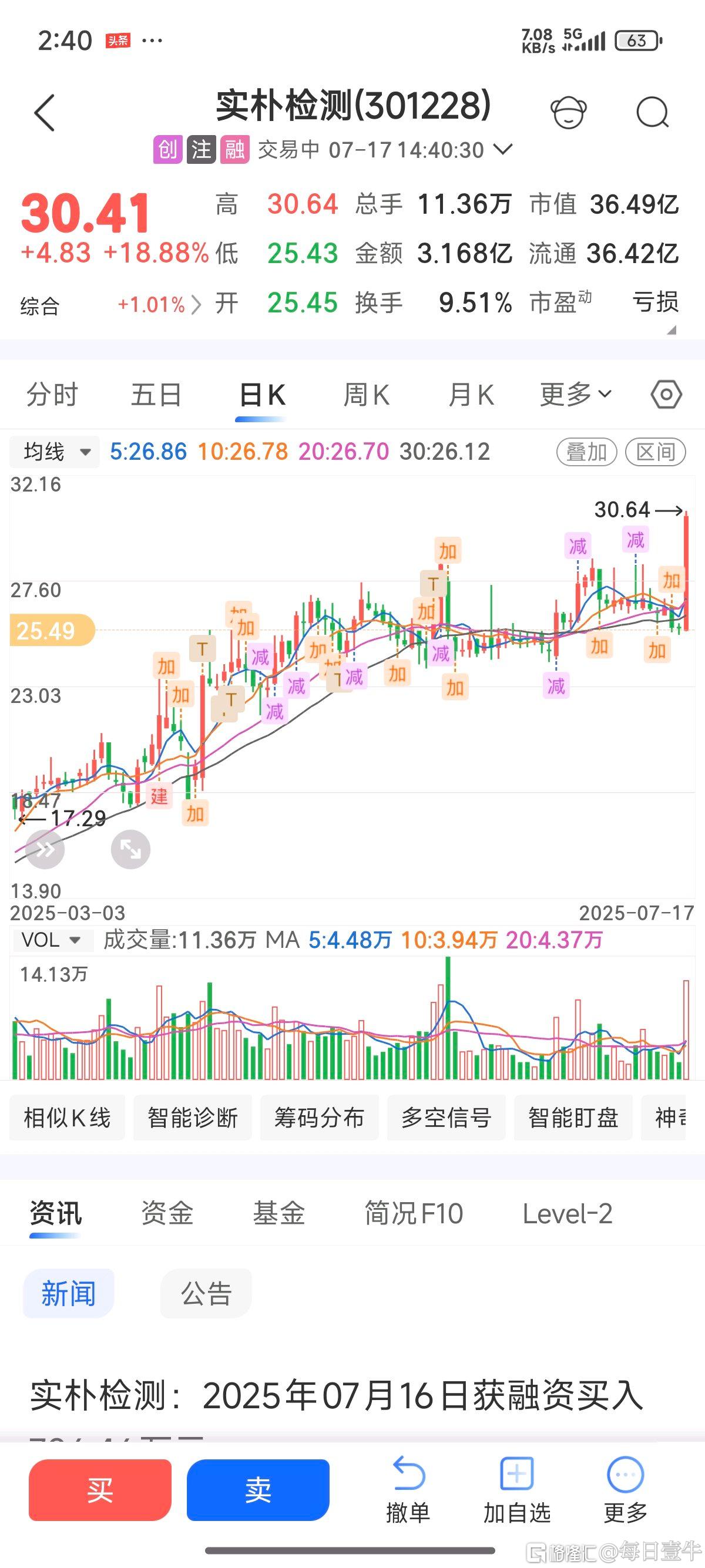Open the 均线 indicator dropdown
Image resolution: width=705 pixels, height=1568 pixels.
[x=55, y=452]
